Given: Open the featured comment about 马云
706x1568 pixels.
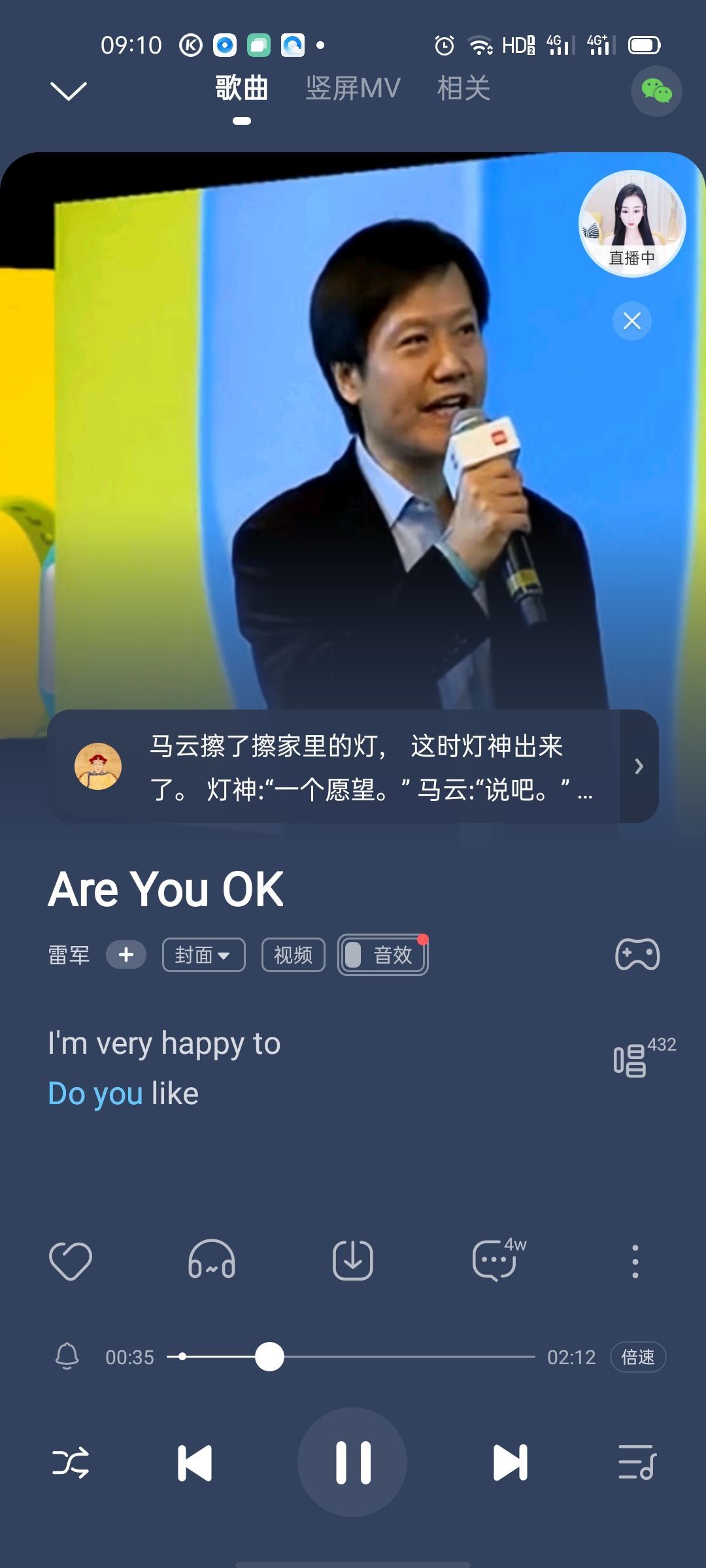Looking at the screenshot, I should pos(353,766).
